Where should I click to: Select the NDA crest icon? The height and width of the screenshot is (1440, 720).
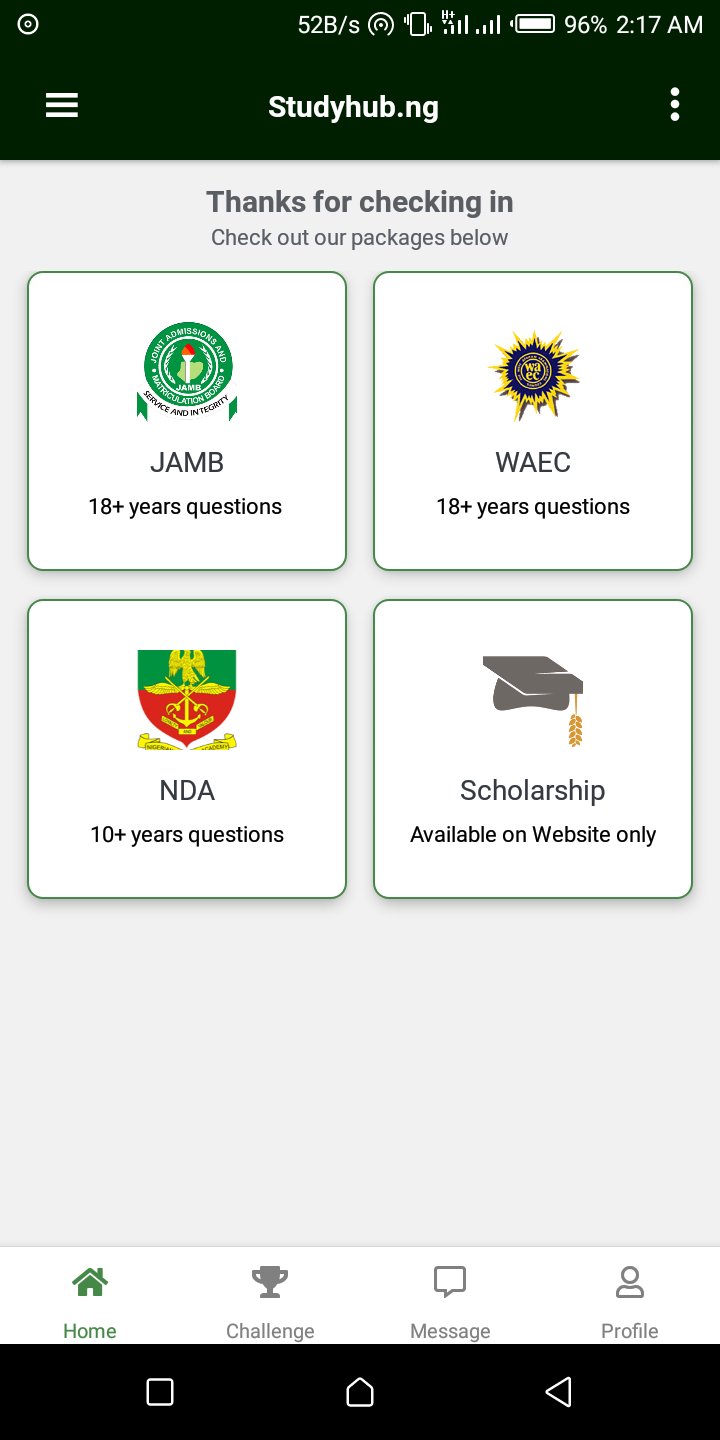187,698
